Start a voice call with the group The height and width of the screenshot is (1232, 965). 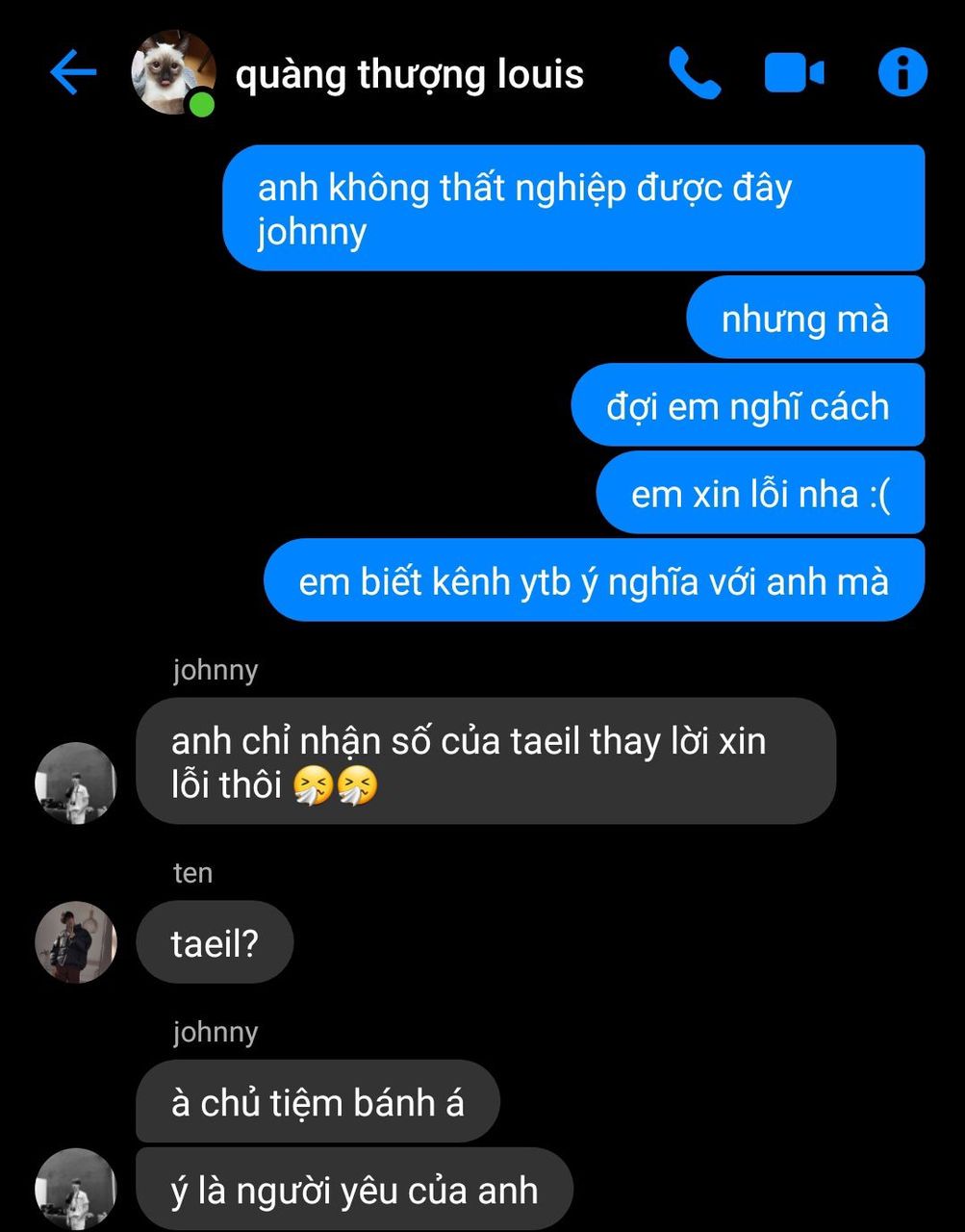694,73
